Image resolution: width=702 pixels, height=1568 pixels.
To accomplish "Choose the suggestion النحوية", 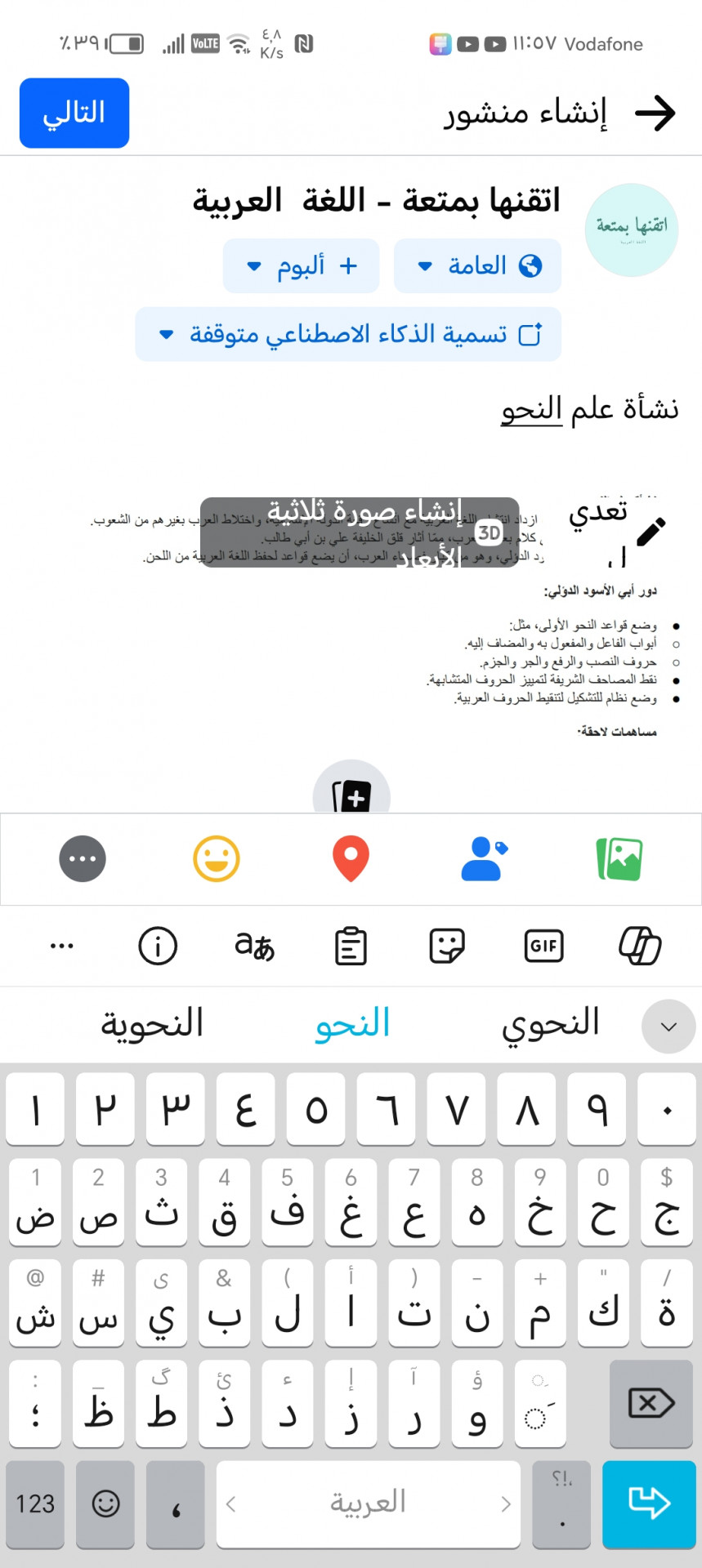I will [x=152, y=1024].
